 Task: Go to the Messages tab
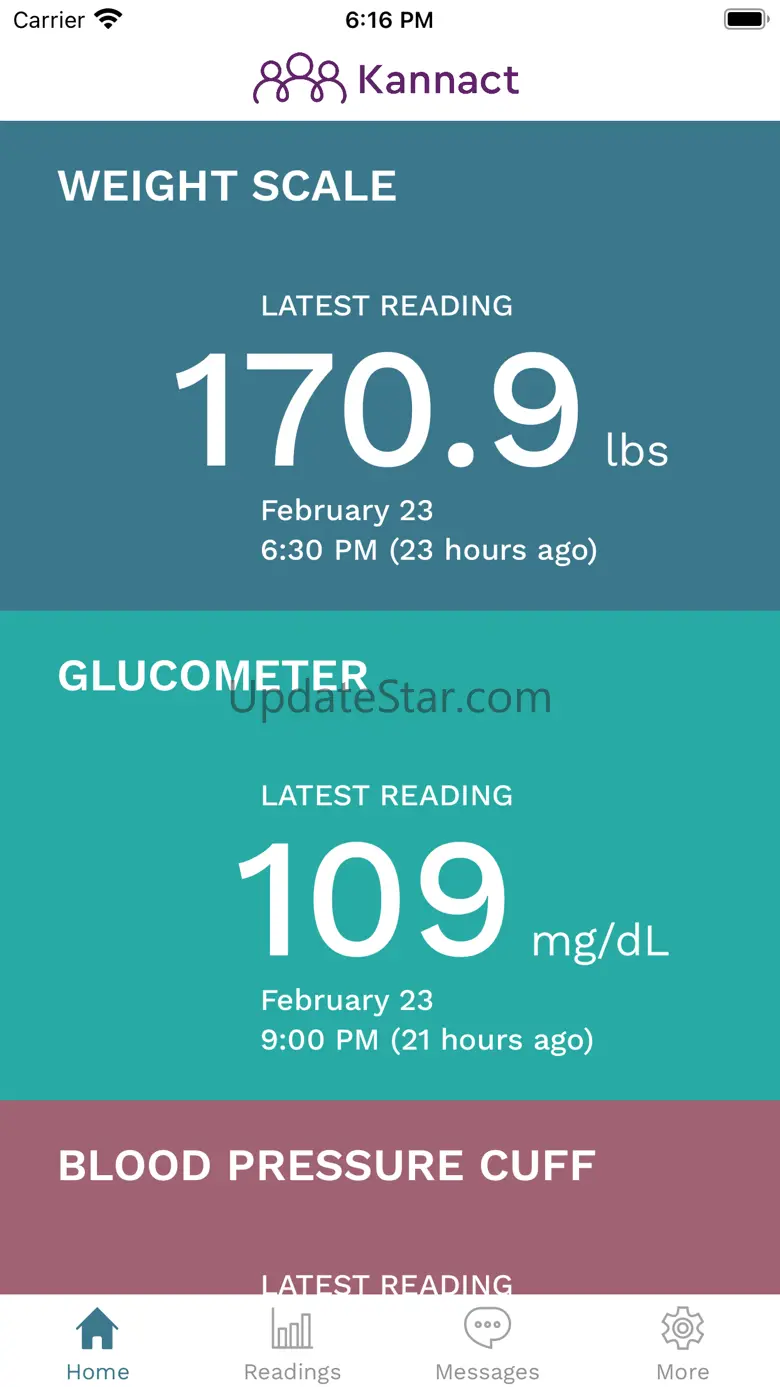pyautogui.click(x=487, y=1342)
